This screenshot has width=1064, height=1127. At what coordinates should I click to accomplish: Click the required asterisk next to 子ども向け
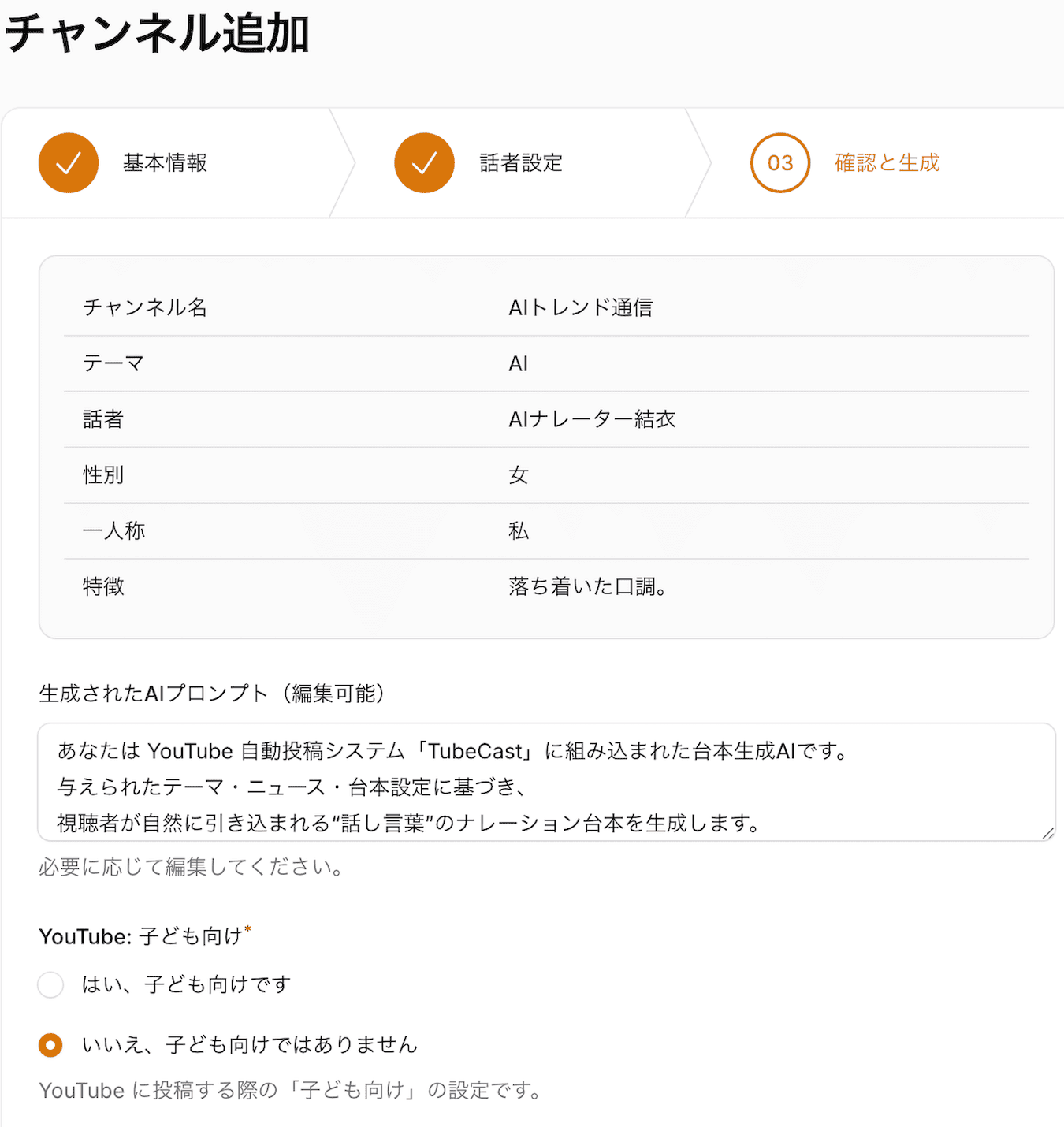[x=249, y=930]
